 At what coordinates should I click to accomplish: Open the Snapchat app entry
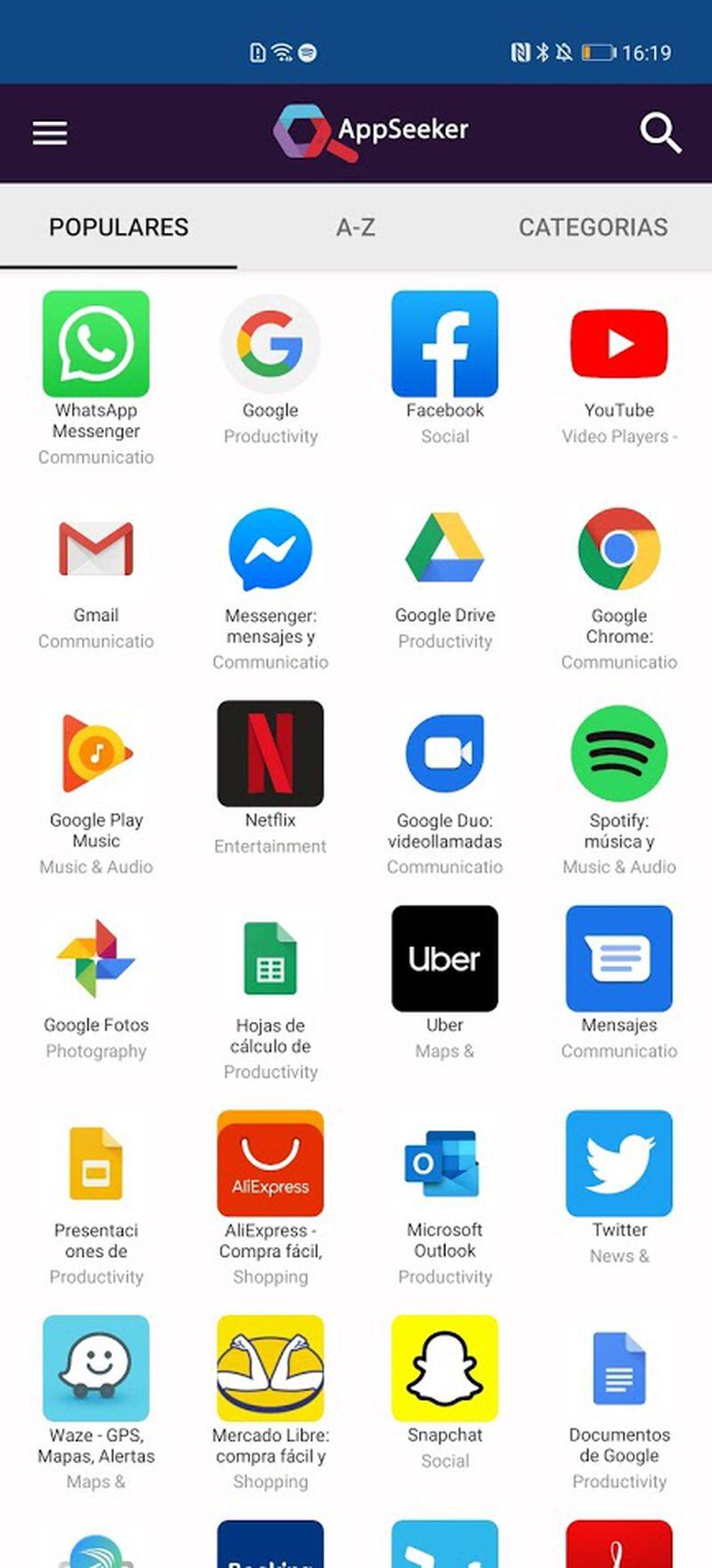tap(445, 1368)
